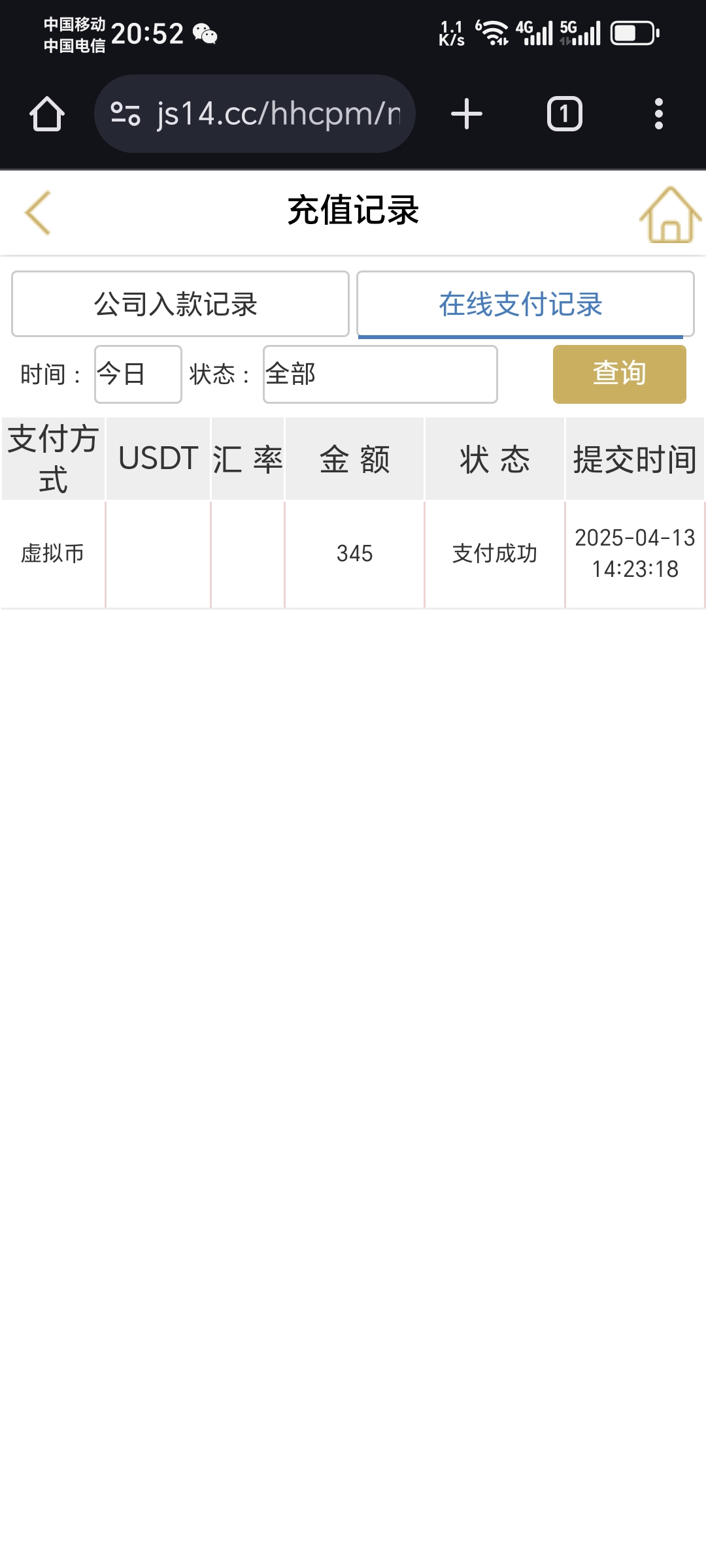Image resolution: width=706 pixels, height=1568 pixels.
Task: Open the site home page icon
Action: pyautogui.click(x=669, y=214)
